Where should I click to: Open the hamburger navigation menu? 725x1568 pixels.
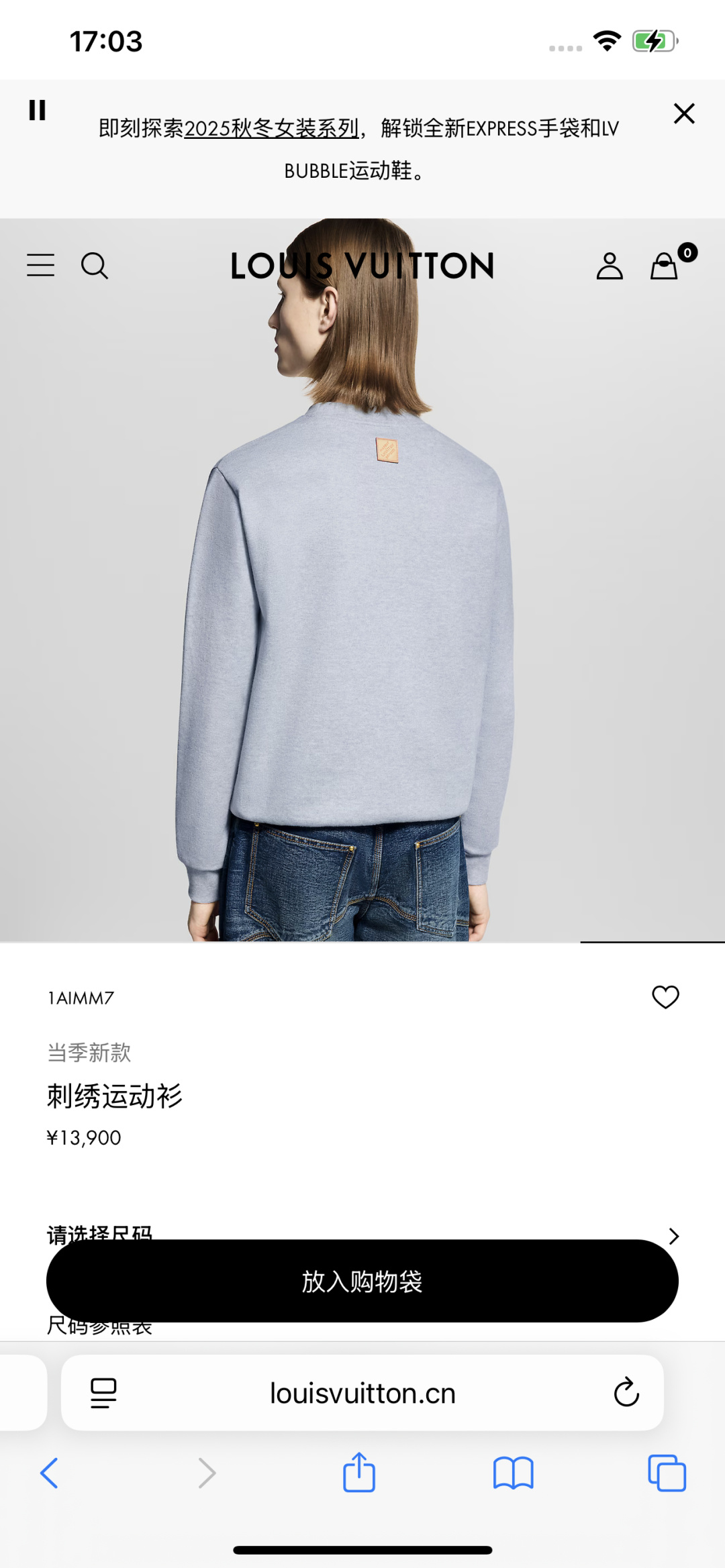pos(40,265)
